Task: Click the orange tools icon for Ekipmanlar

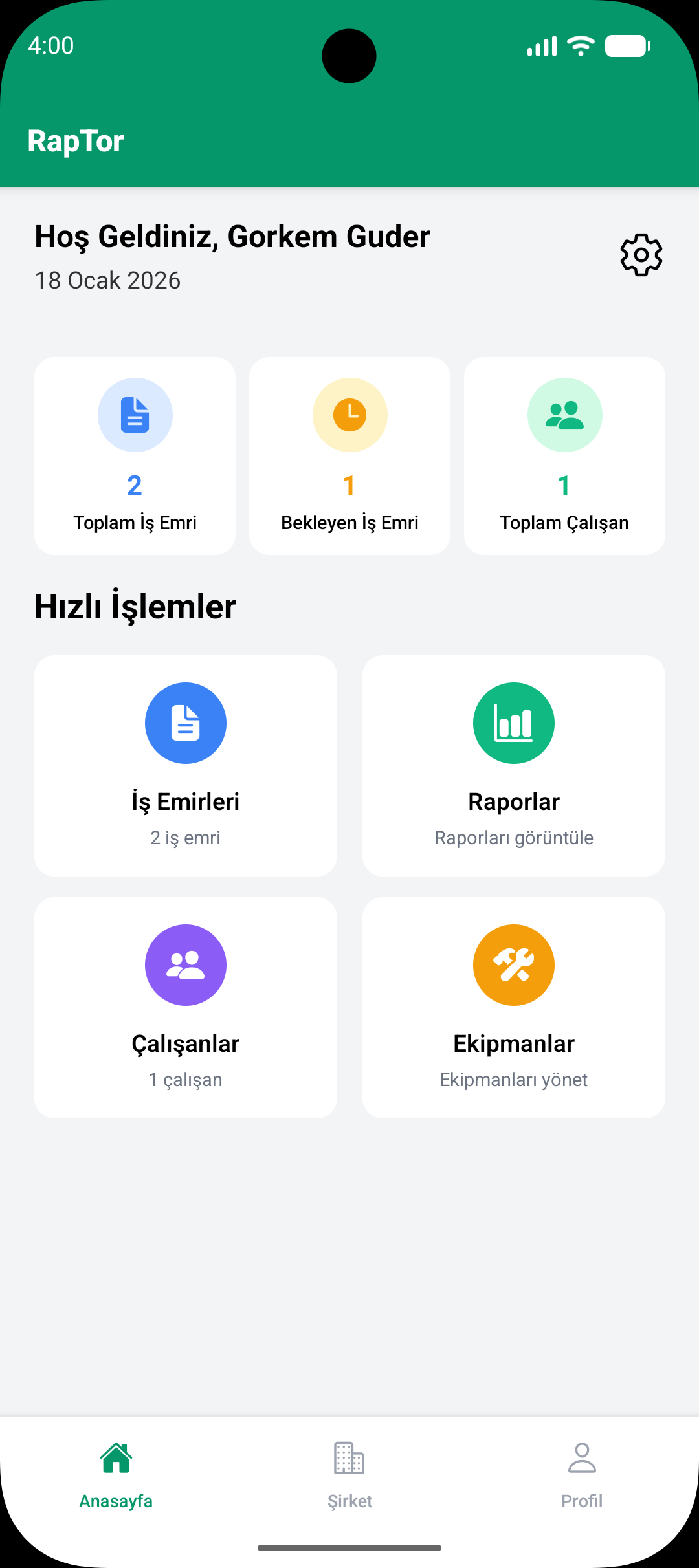Action: (514, 965)
